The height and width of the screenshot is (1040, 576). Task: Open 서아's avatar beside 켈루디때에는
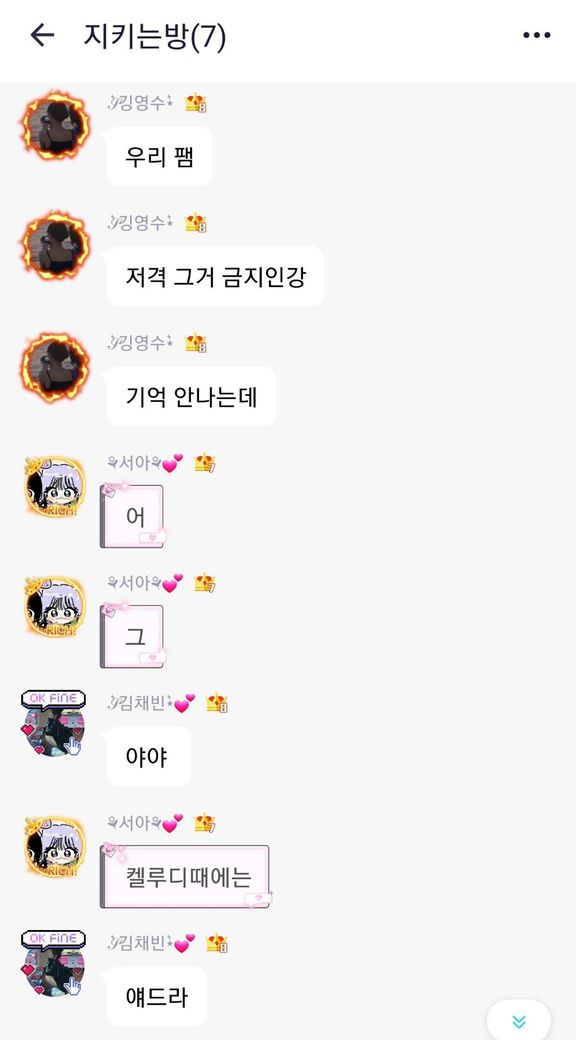[x=55, y=846]
